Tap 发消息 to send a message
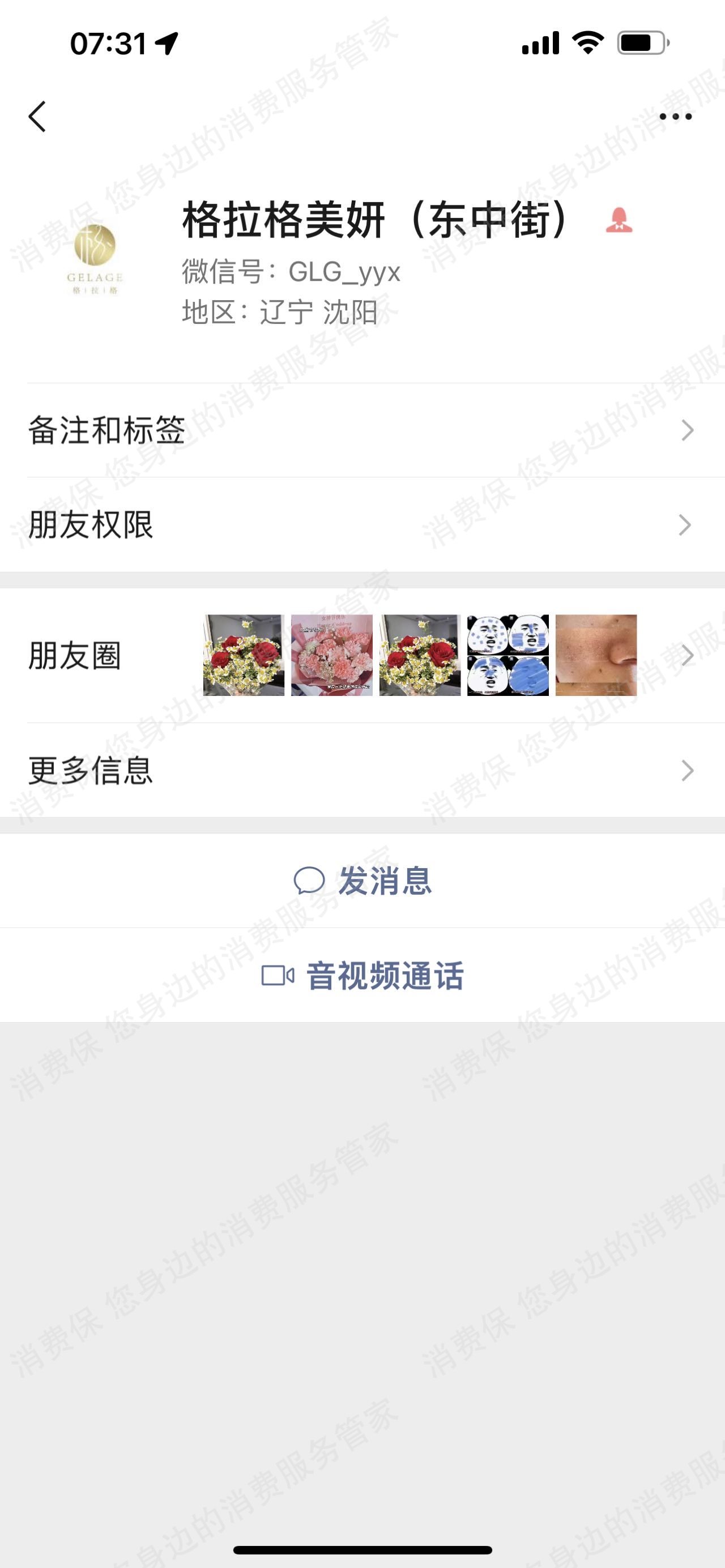Screen dimensions: 725x1568 363,881
